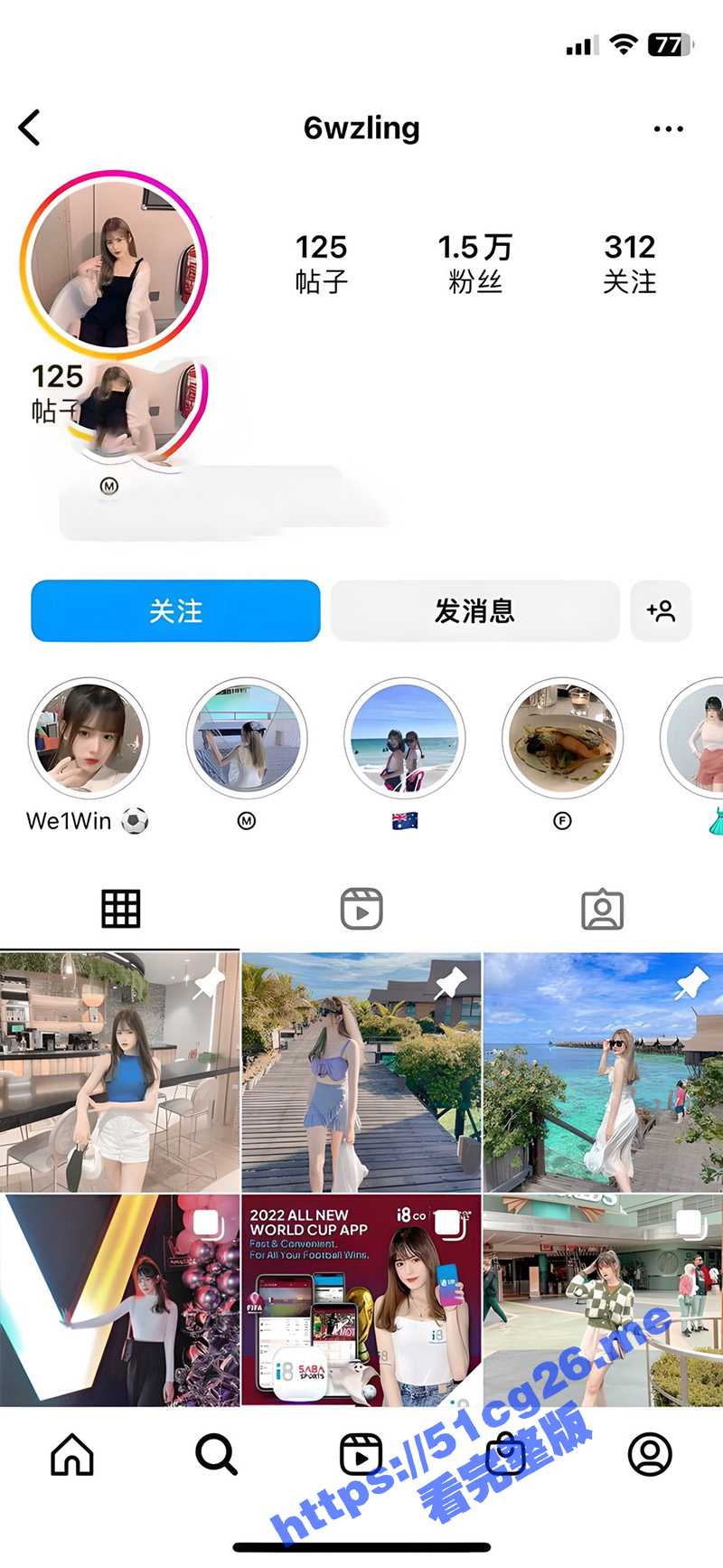Screen dimensions: 723x1568
Task: Open the three-dot overflow menu
Action: tap(668, 128)
